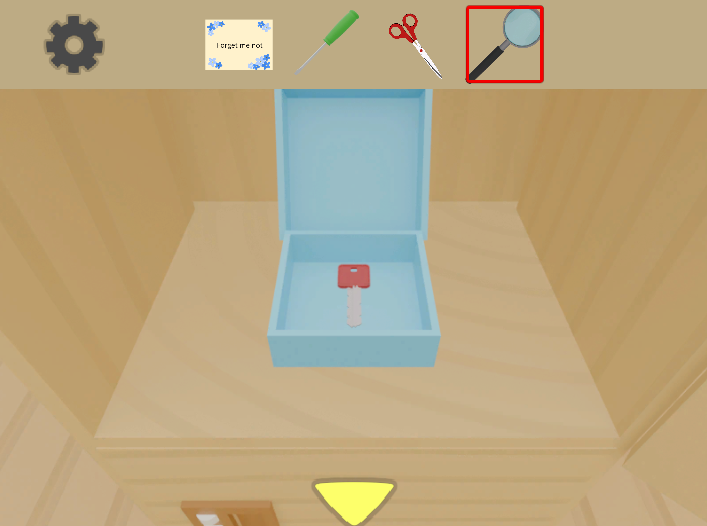Tap the magnifying glass inventory item

[x=505, y=45]
